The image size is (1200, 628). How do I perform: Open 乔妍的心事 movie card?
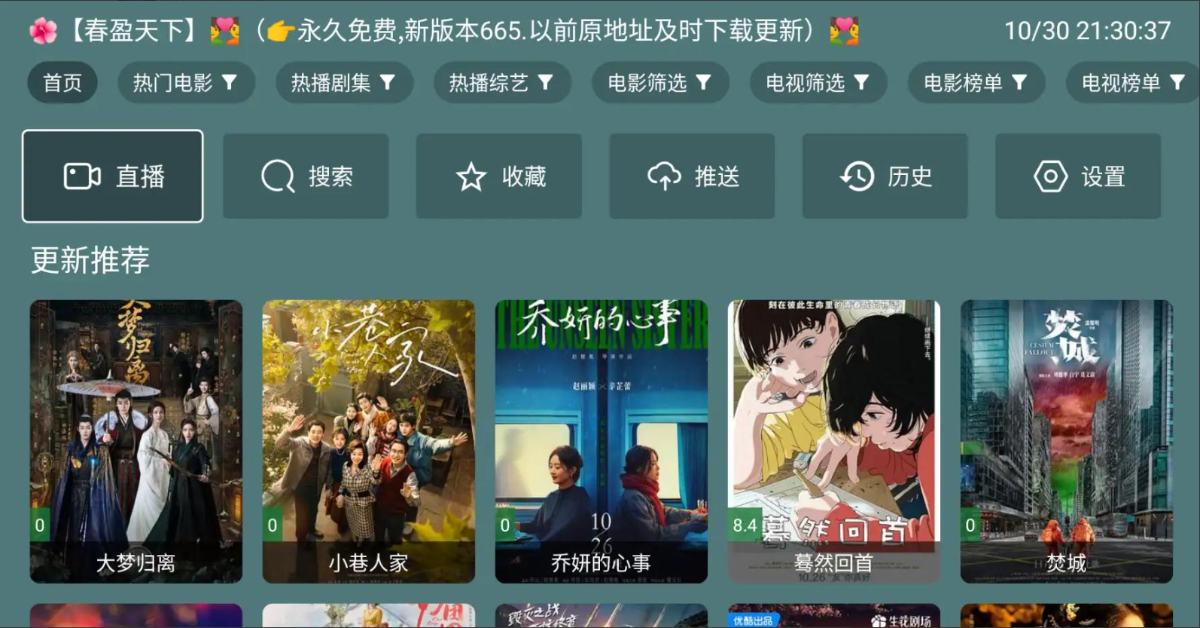tap(601, 440)
